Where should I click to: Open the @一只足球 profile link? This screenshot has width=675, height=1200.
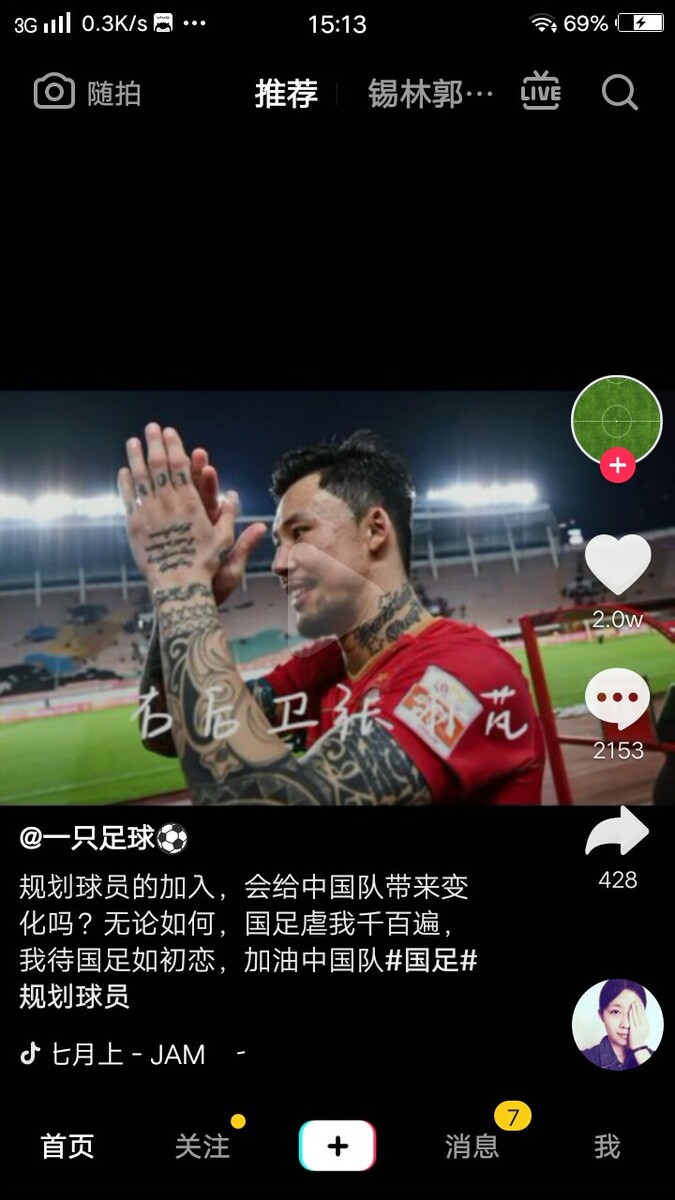(103, 838)
